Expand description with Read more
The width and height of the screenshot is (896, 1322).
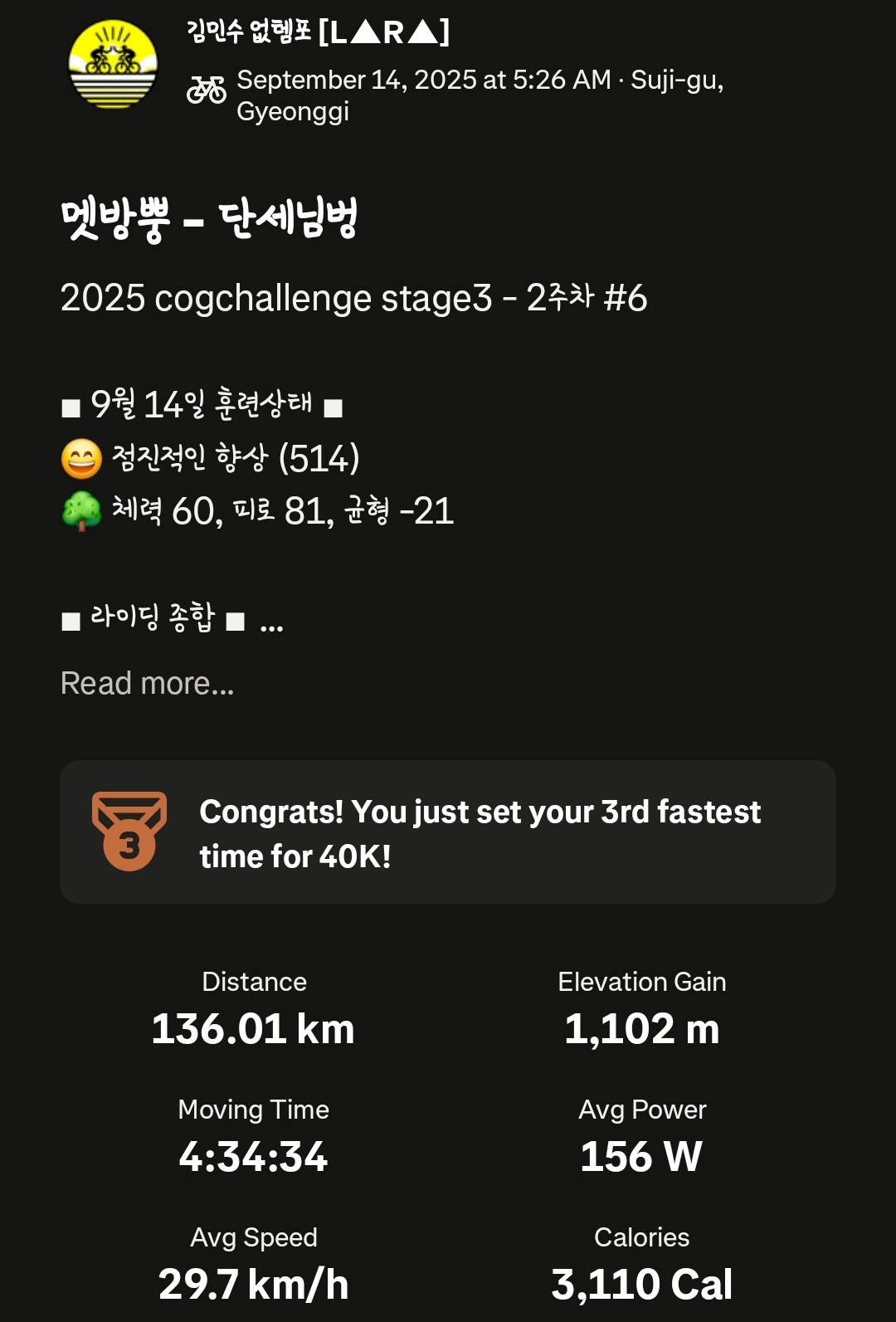(x=148, y=683)
